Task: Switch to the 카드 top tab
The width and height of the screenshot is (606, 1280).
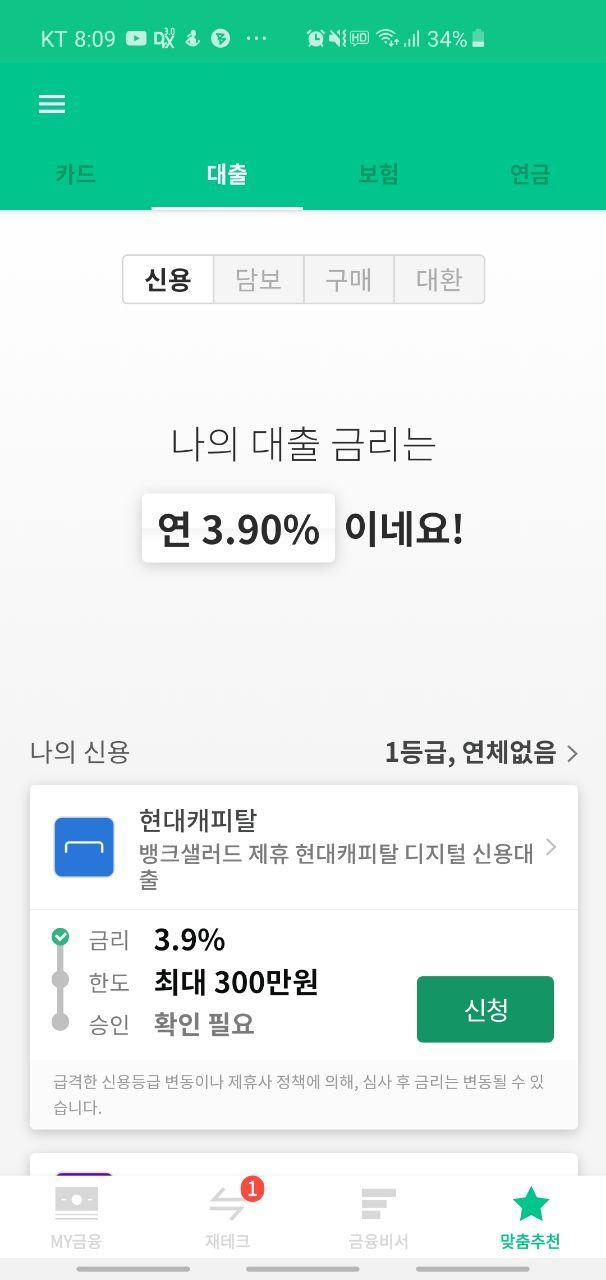Action: (x=76, y=174)
